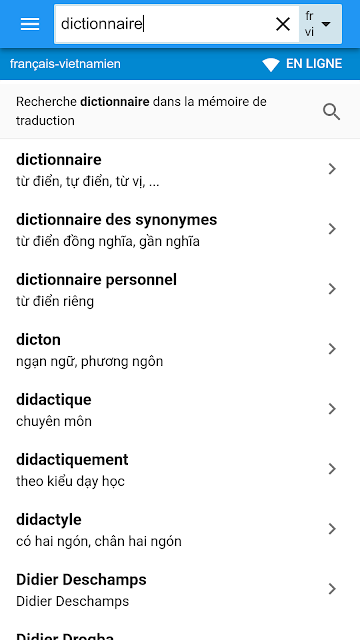Select the dicton result
Viewport: 360px width, 640px height.
pos(180,349)
